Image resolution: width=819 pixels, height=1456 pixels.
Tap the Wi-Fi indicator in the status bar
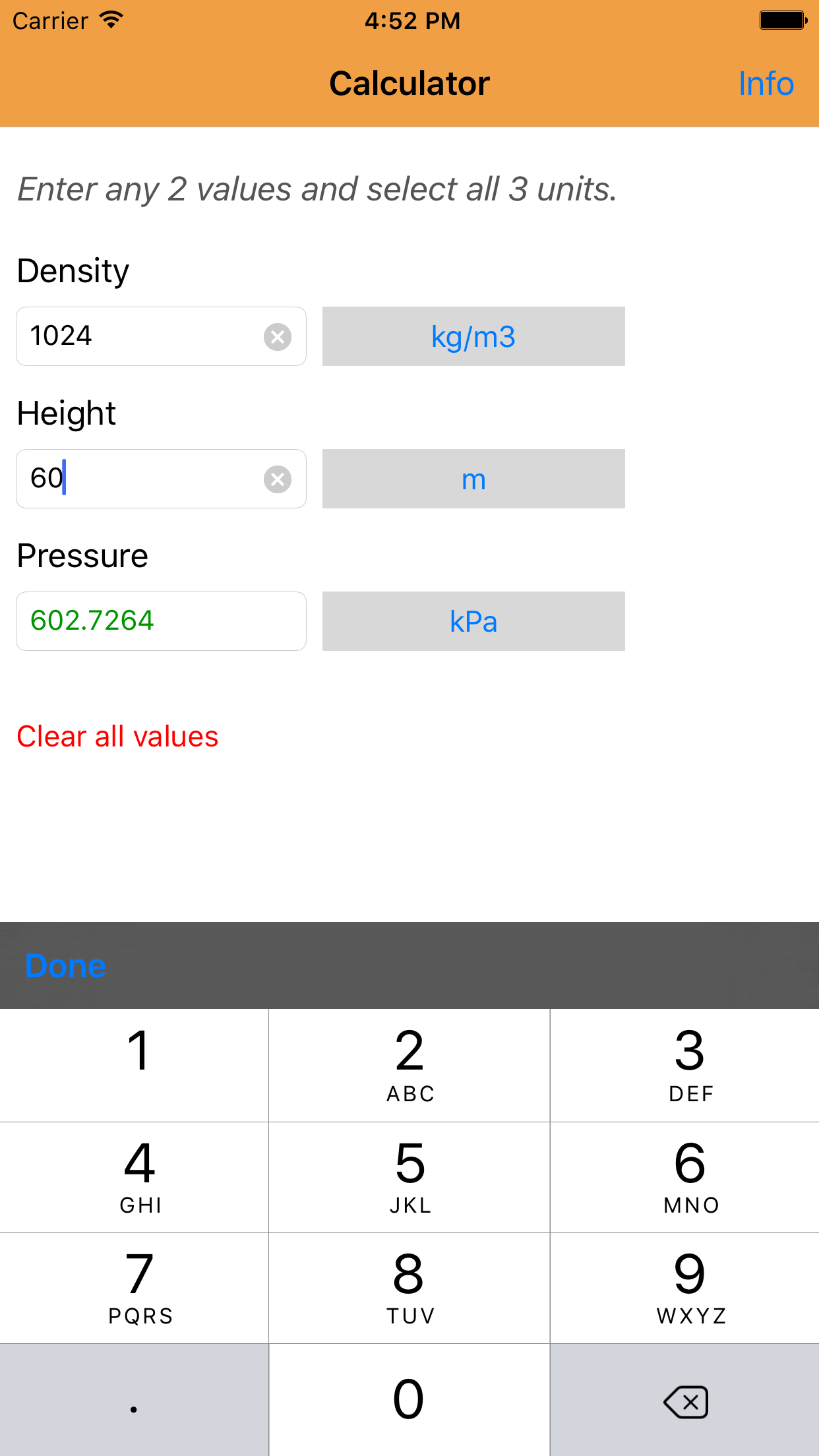click(111, 20)
